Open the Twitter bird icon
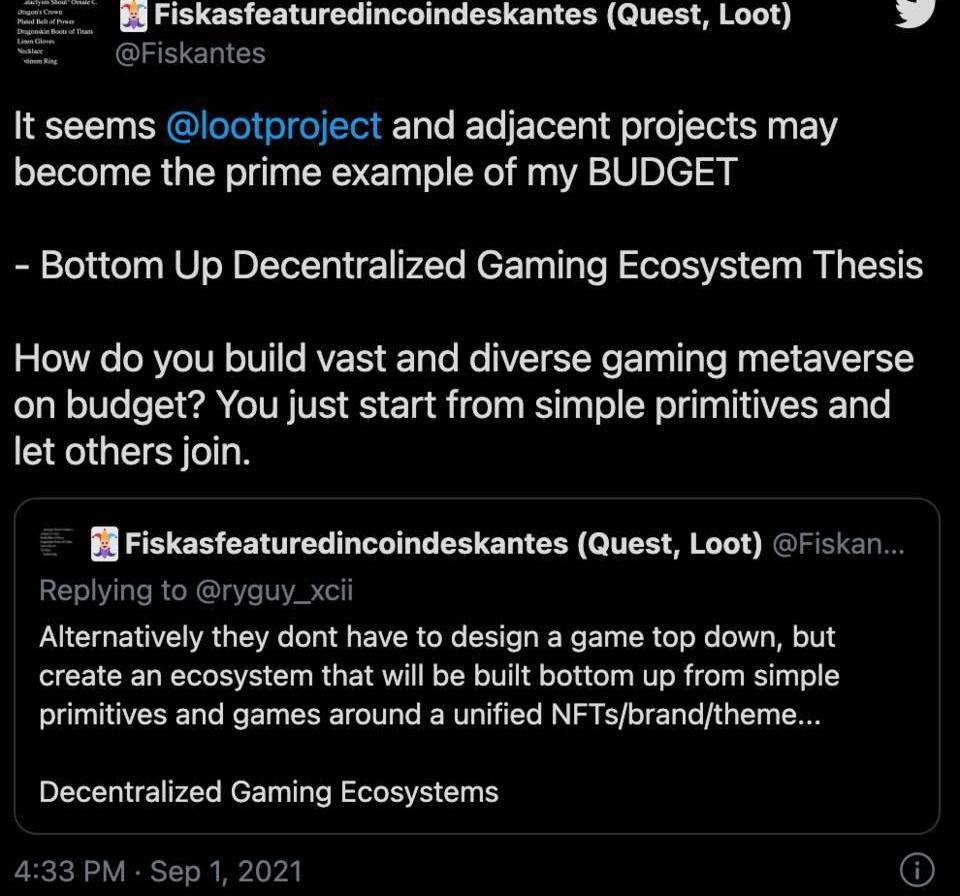The image size is (960, 896). (914, 12)
